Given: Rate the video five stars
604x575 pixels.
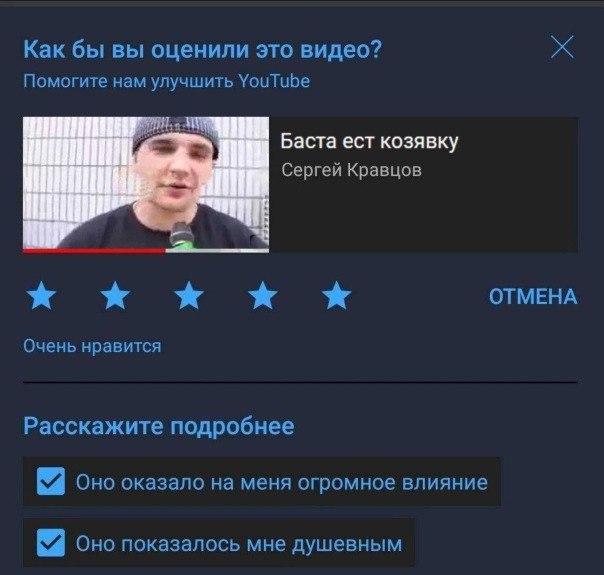Looking at the screenshot, I should coord(337,296).
